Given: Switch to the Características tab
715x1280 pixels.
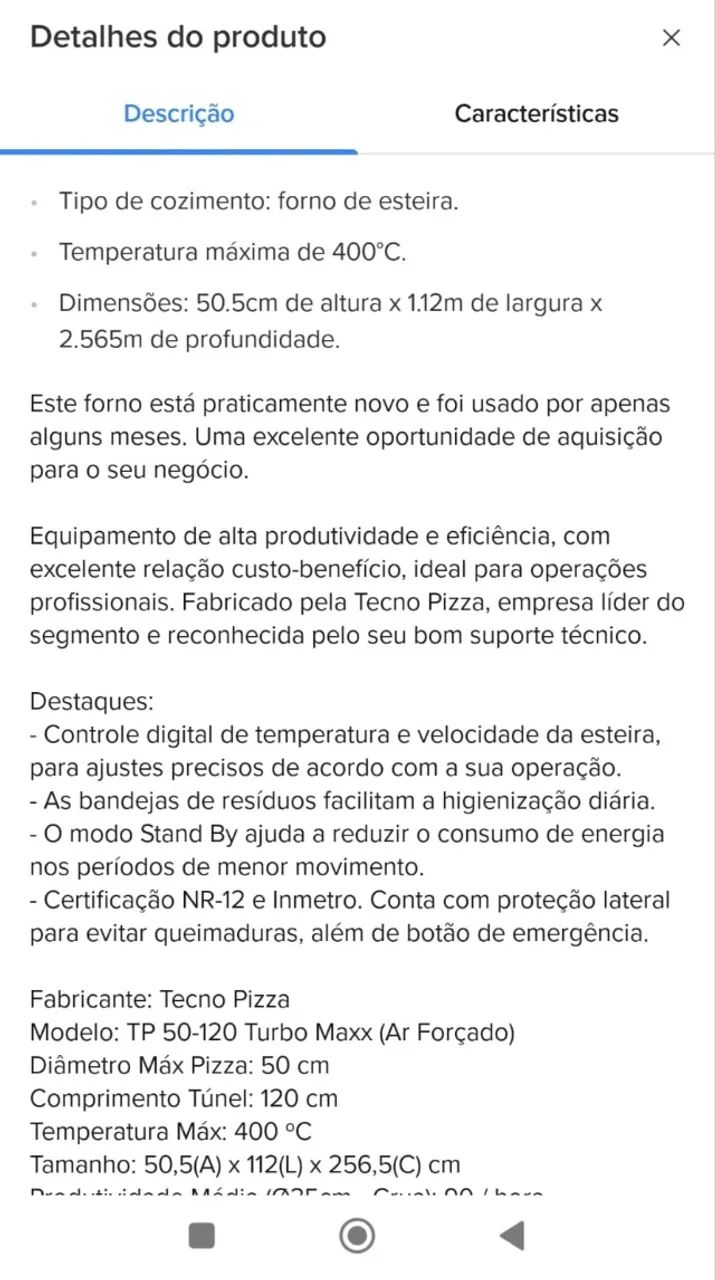Looking at the screenshot, I should click(x=536, y=113).
